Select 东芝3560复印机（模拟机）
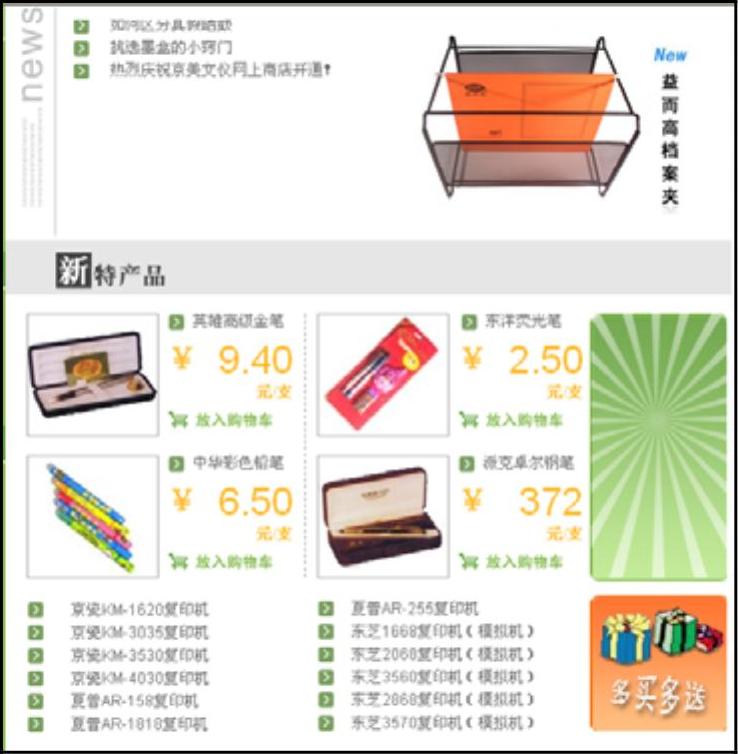Screen dimensions: 738x754 442,678
